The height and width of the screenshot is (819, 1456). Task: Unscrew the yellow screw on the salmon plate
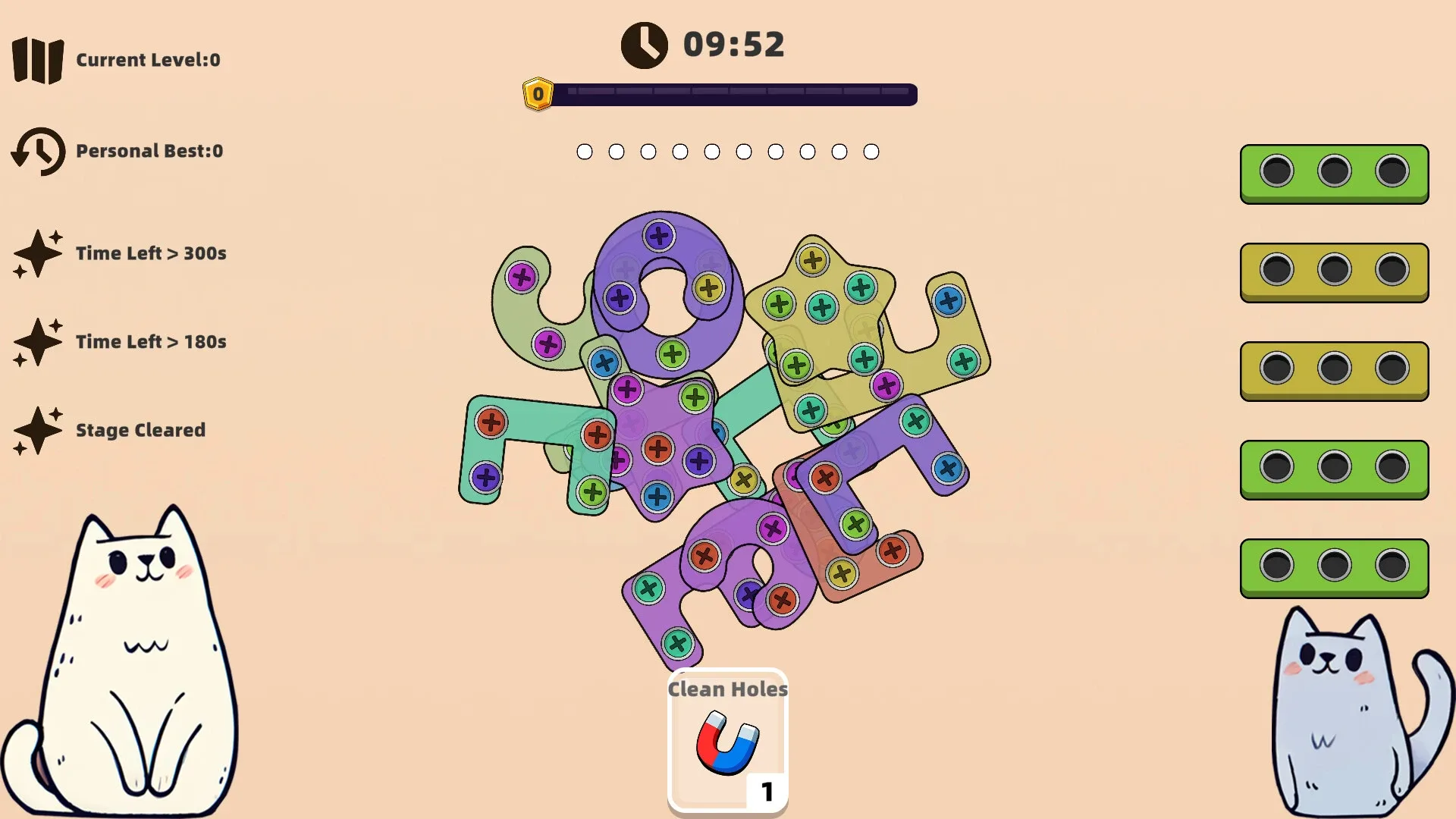842,573
